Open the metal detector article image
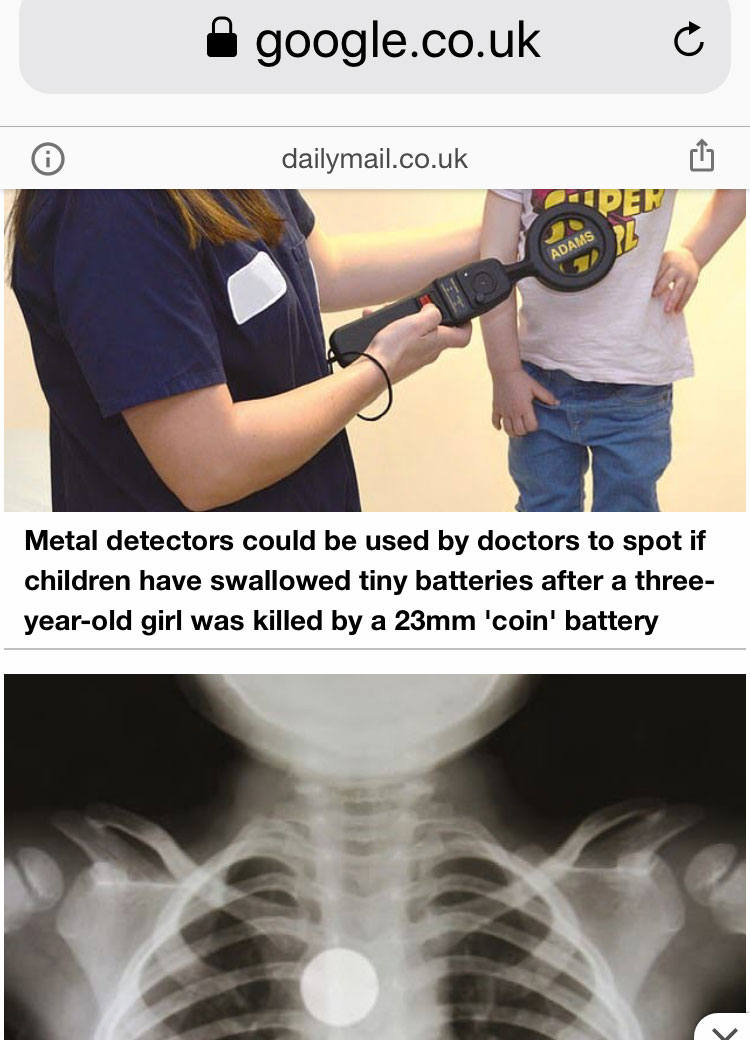Screen dimensions: 750x1040 pyautogui.click(x=375, y=350)
